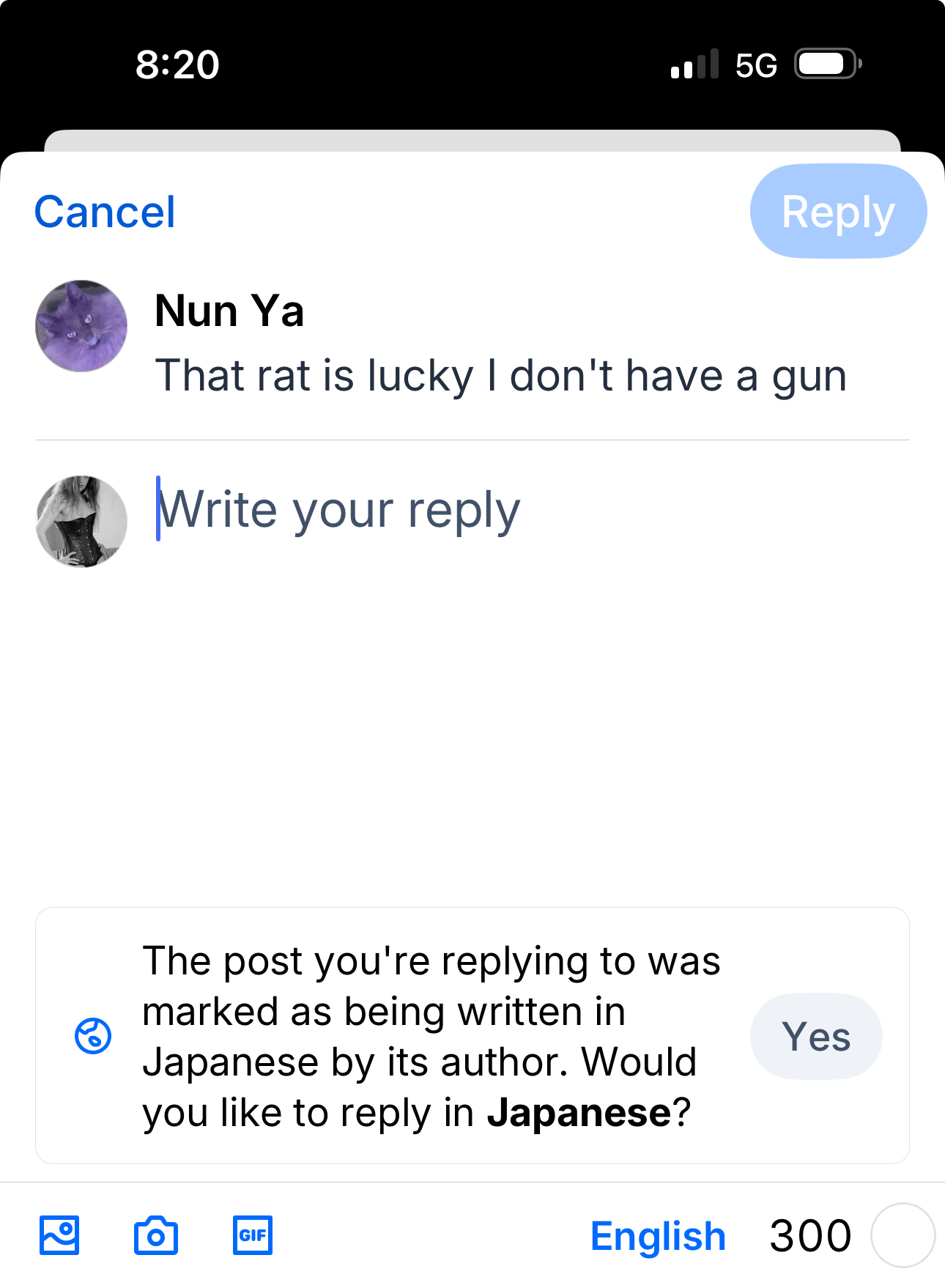Screen dimensions: 945x1288
Task: Open the camera to take a photo
Action: [156, 1236]
